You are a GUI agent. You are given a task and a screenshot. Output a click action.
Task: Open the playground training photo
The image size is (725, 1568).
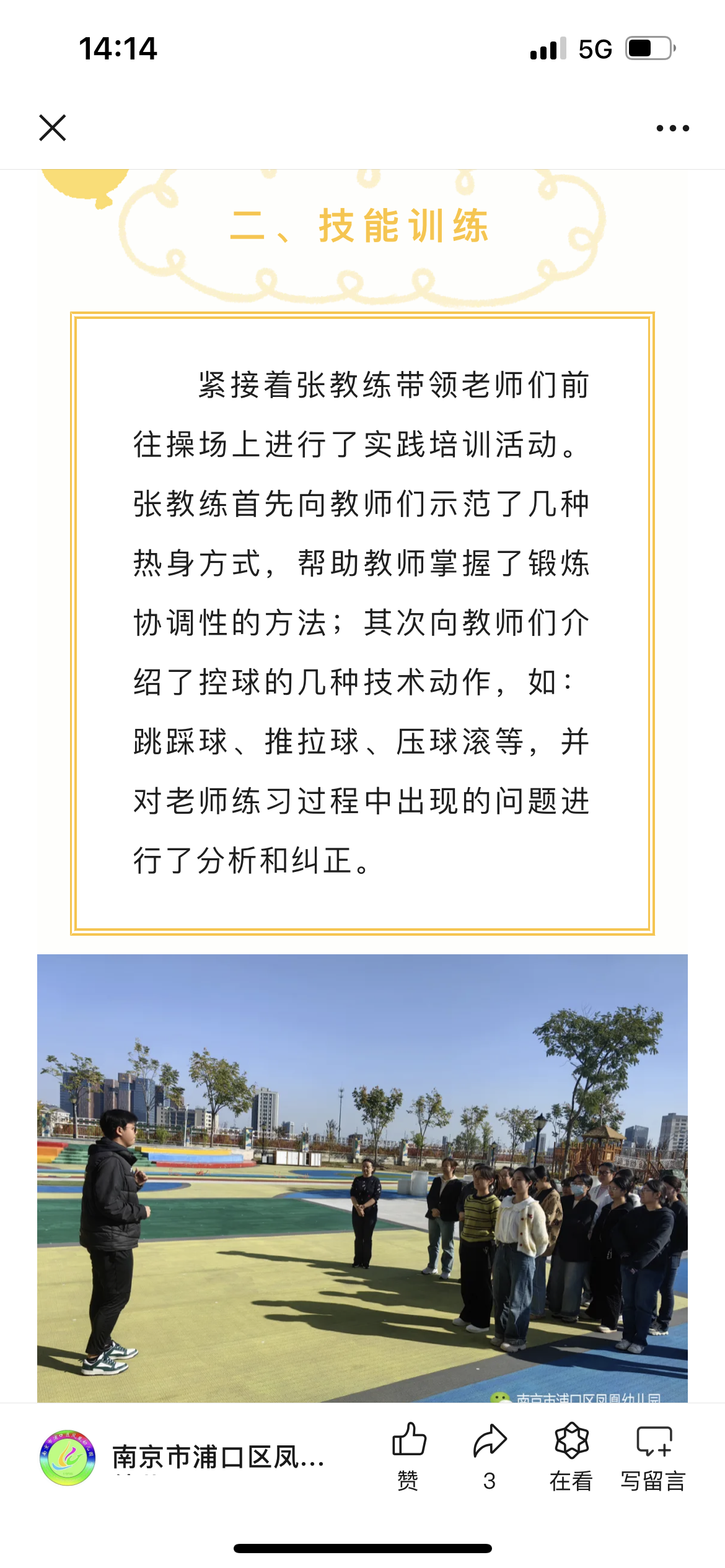point(362,1177)
